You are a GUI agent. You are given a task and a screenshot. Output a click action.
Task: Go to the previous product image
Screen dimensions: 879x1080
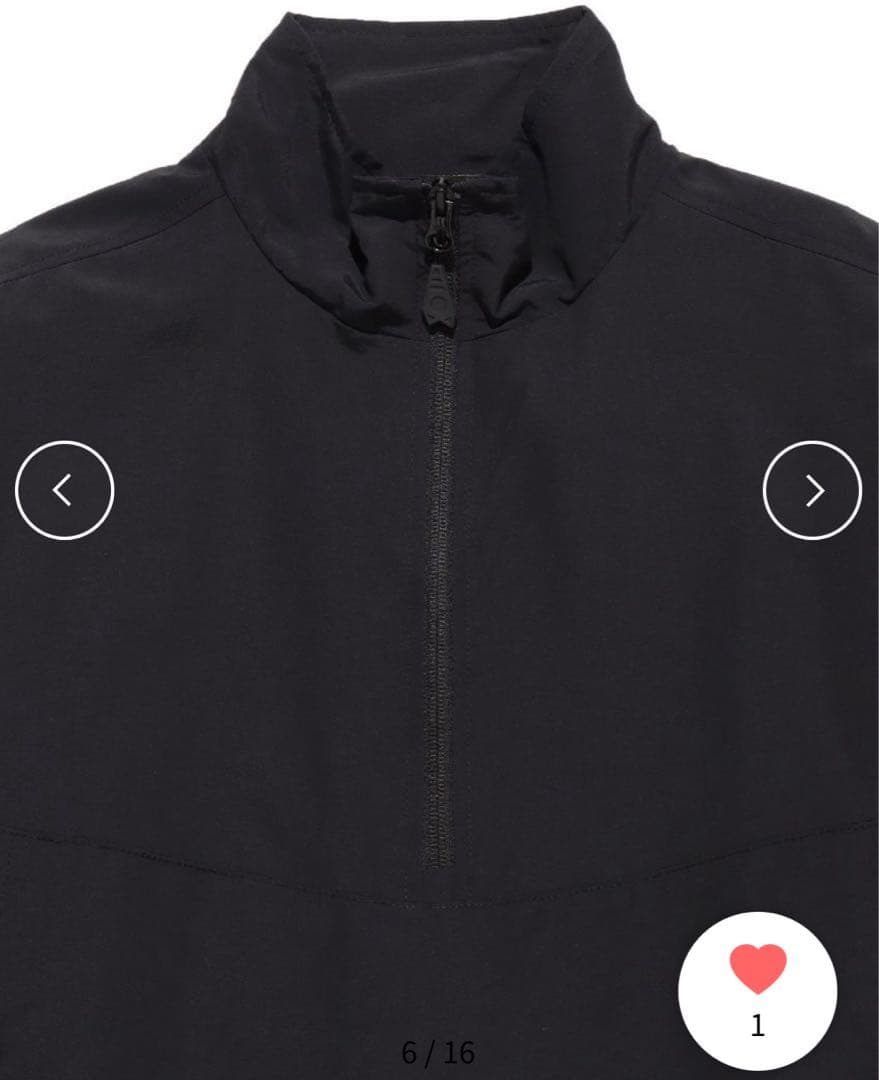[x=65, y=490]
